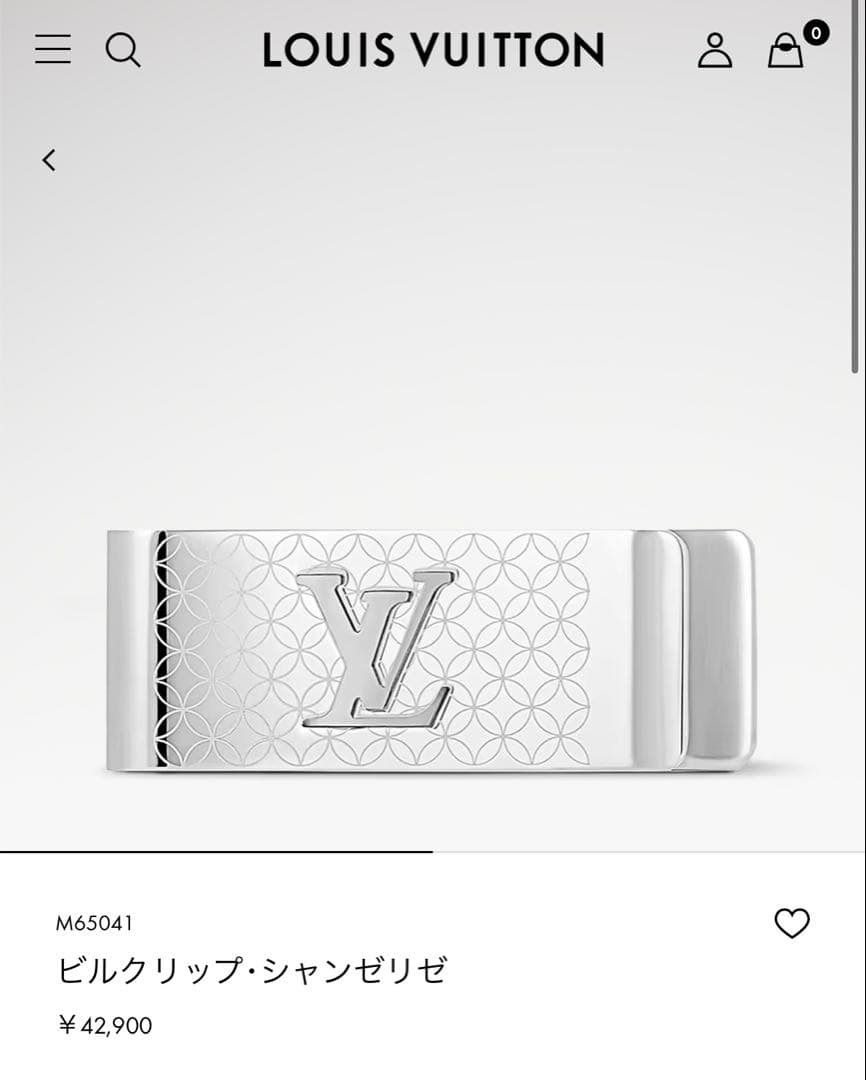Go back with the left chevron

pyautogui.click(x=49, y=160)
